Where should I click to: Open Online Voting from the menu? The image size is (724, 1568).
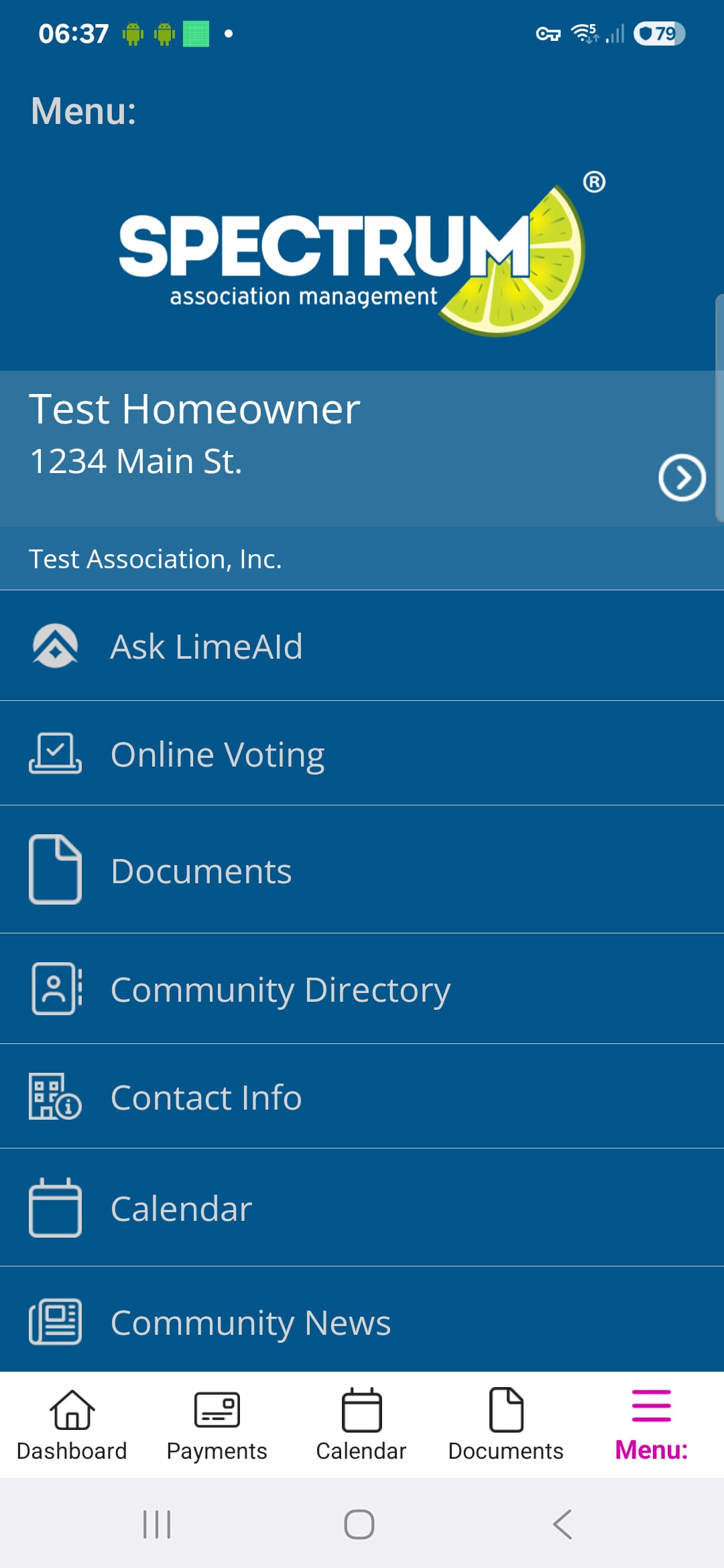pos(217,753)
